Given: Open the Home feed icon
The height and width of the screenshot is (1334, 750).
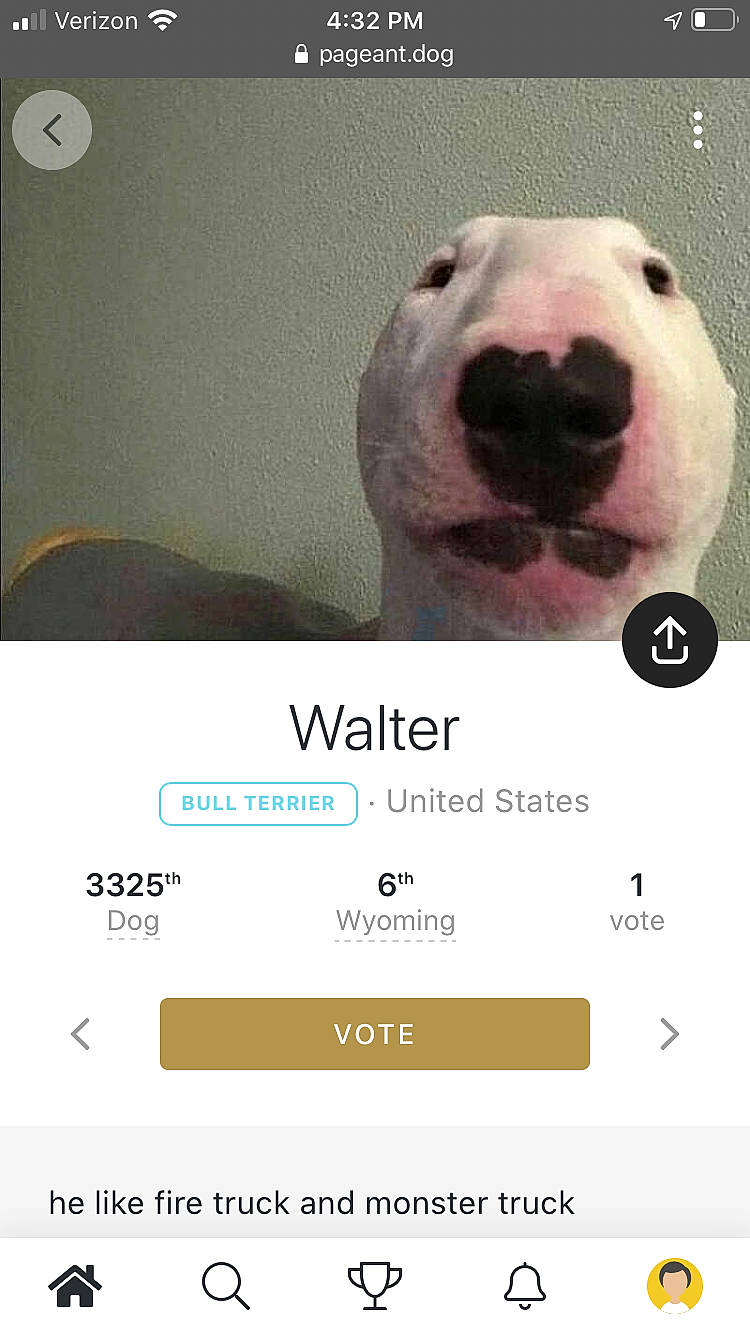Looking at the screenshot, I should pos(75,1286).
